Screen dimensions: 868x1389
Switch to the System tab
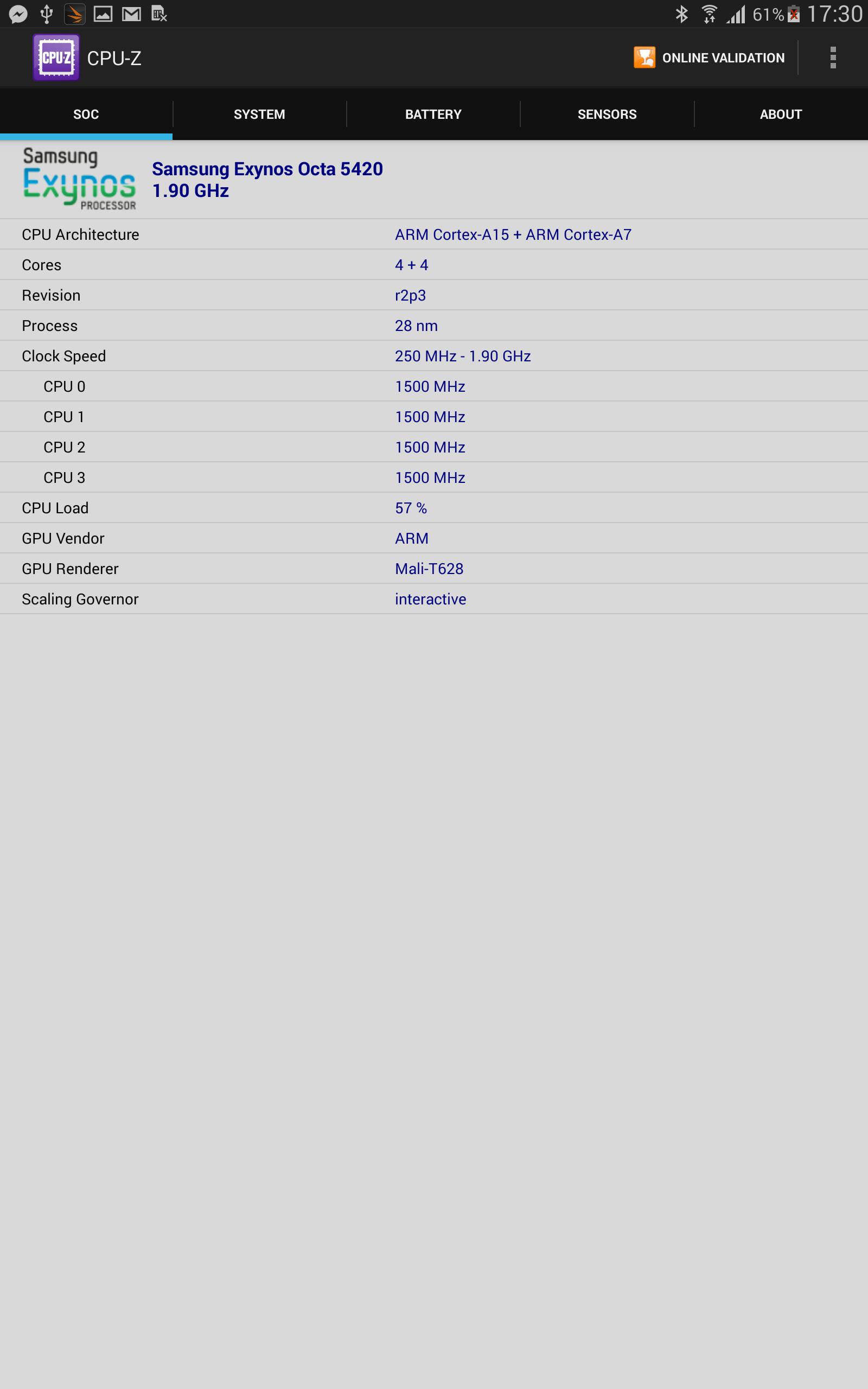pos(259,114)
